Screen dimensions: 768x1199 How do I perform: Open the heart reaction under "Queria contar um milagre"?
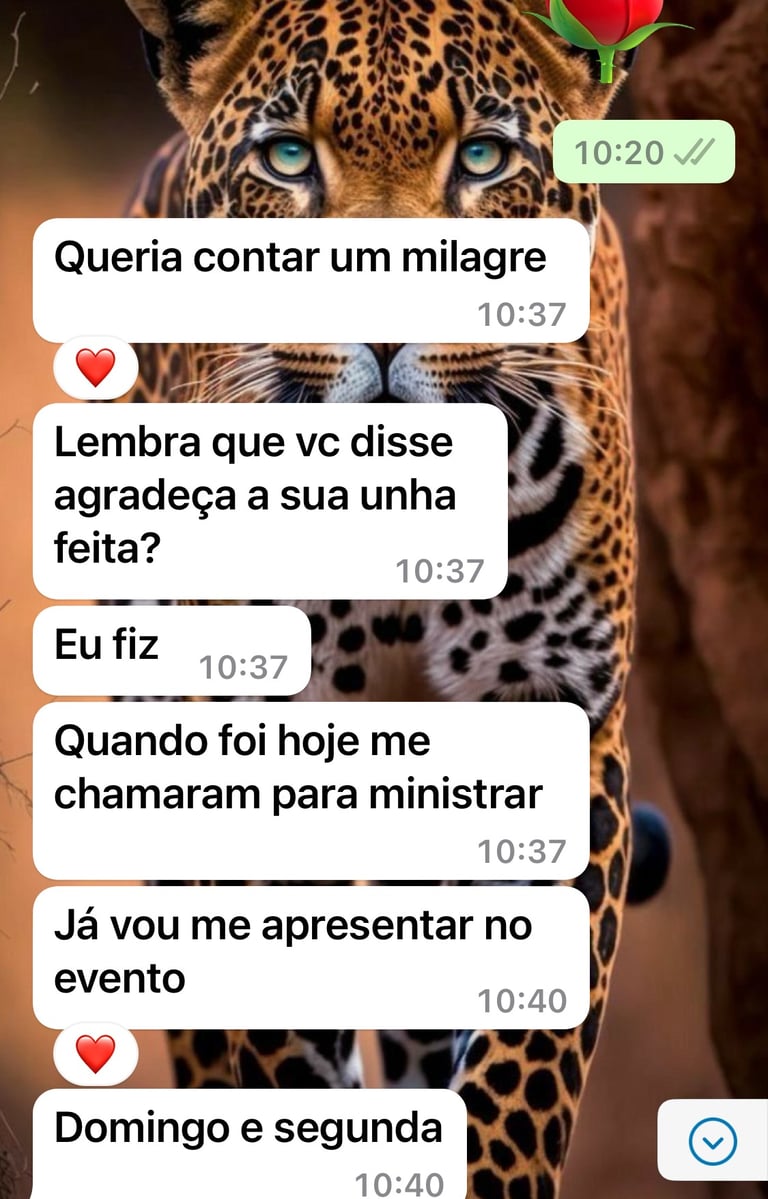tap(96, 369)
